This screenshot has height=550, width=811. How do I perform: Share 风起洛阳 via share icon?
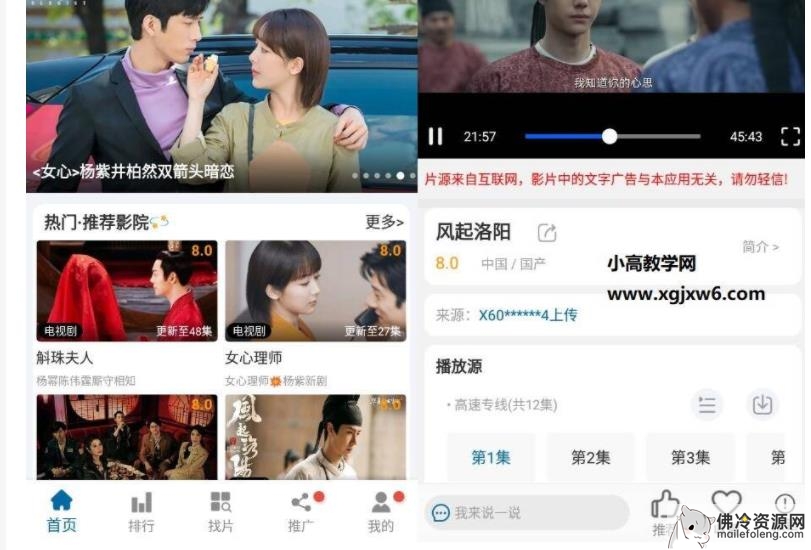click(547, 233)
